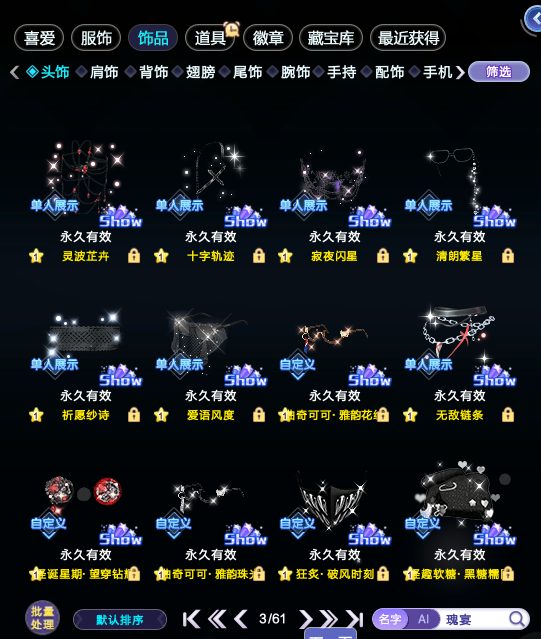Open the 筛选 filter button

(x=499, y=72)
